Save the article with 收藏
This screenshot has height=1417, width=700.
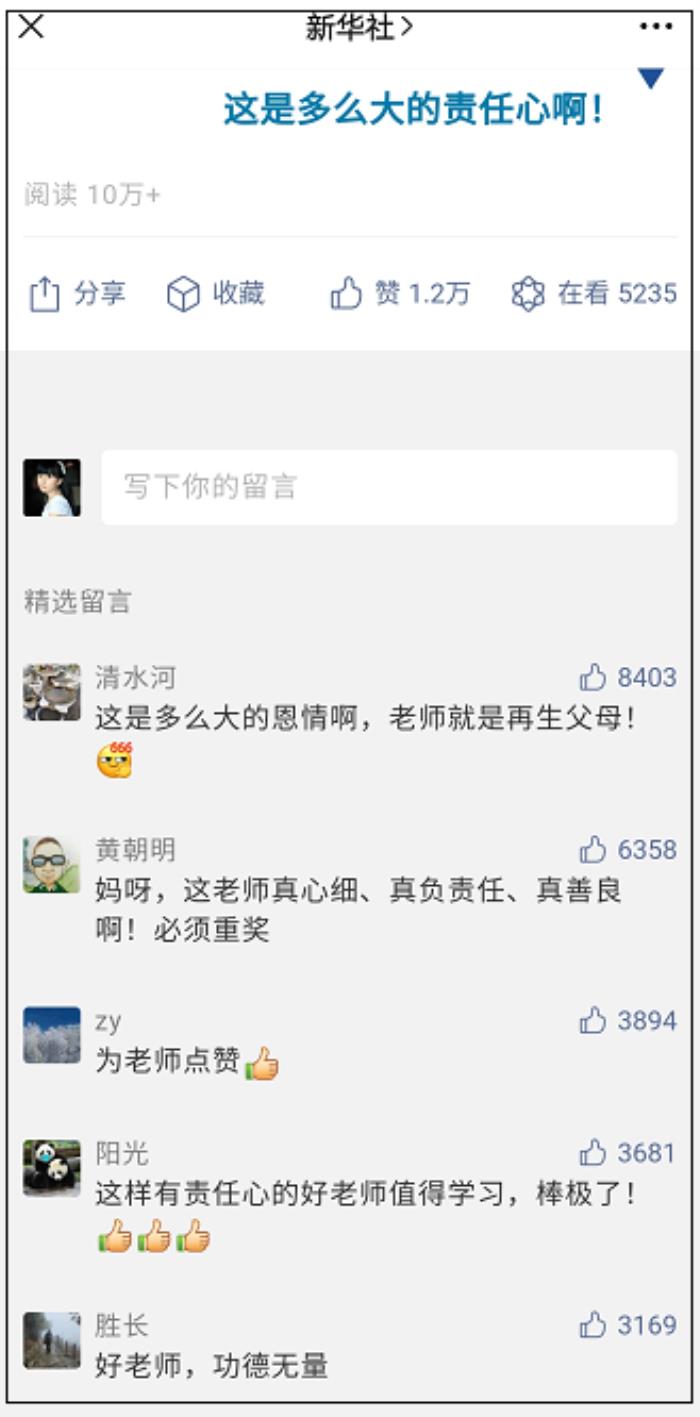pos(215,294)
